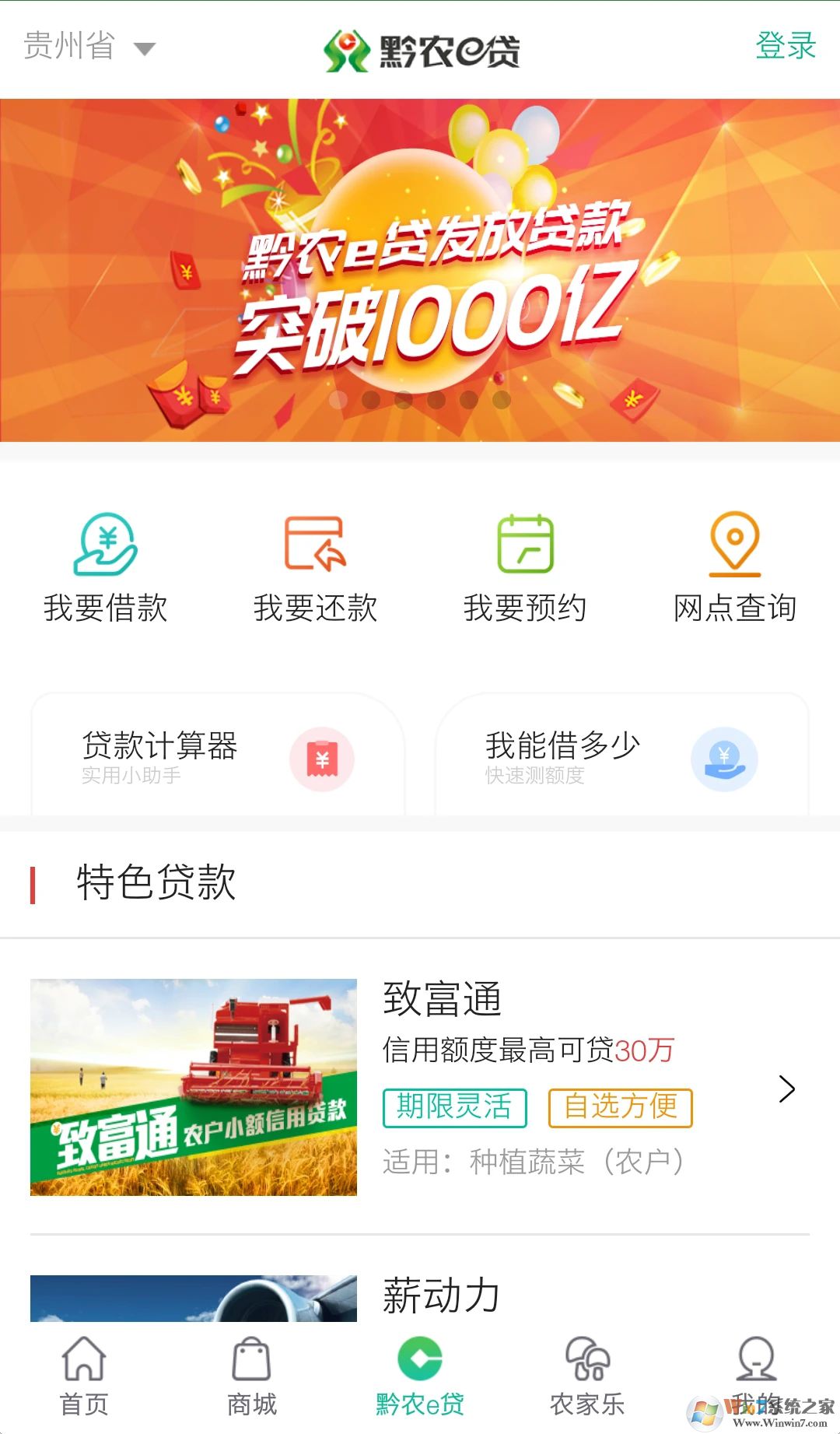This screenshot has width=840, height=1434.
Task: Go to the 商城 tab
Action: coord(251,1376)
